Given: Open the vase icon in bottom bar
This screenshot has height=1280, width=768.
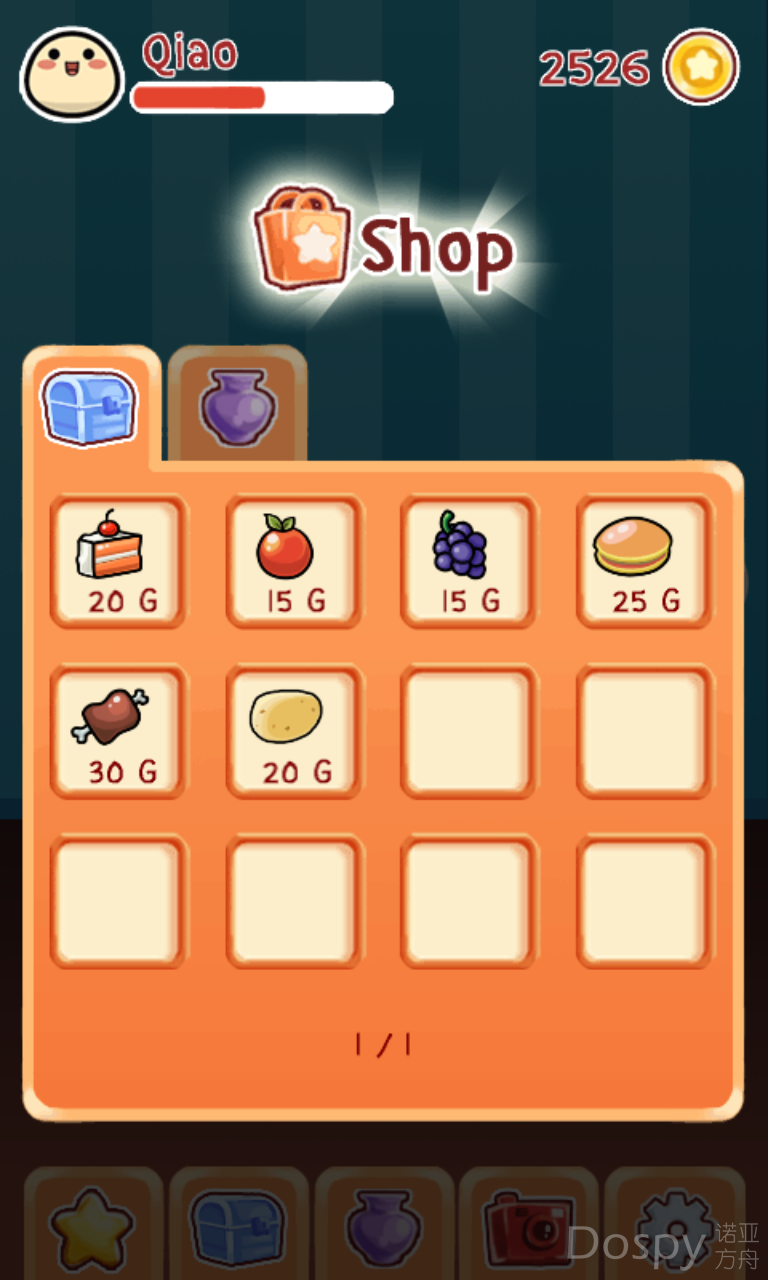Looking at the screenshot, I should (384, 1228).
